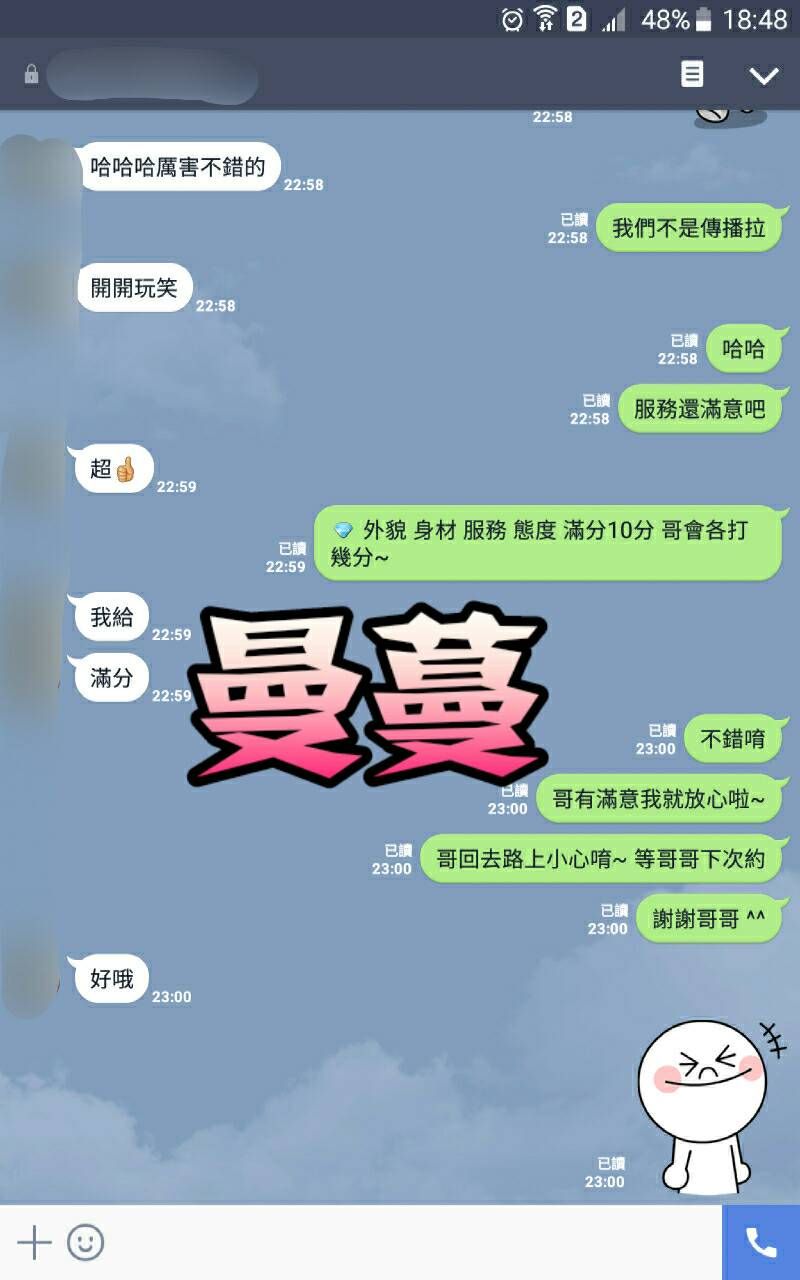This screenshot has width=800, height=1280.
Task: Open the emoji sticker picker
Action: point(86,1243)
